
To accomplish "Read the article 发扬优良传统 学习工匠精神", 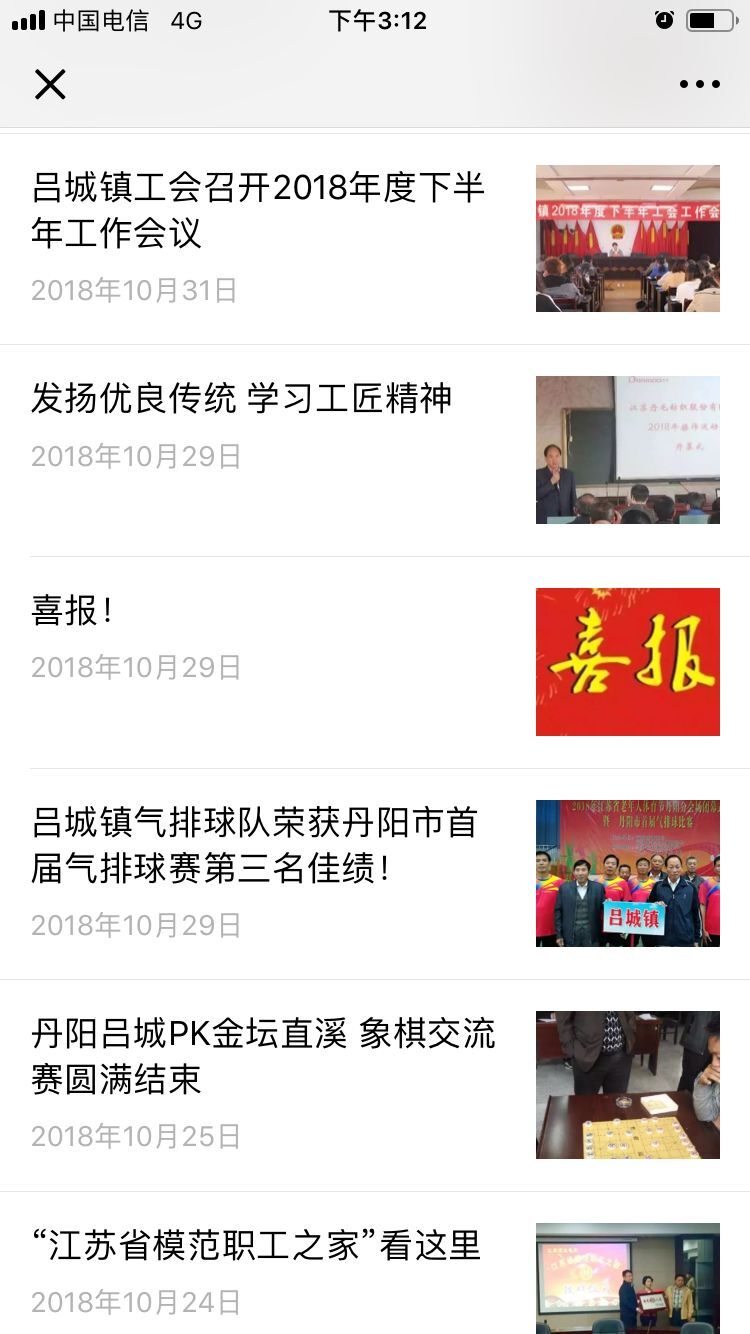I will point(242,398).
